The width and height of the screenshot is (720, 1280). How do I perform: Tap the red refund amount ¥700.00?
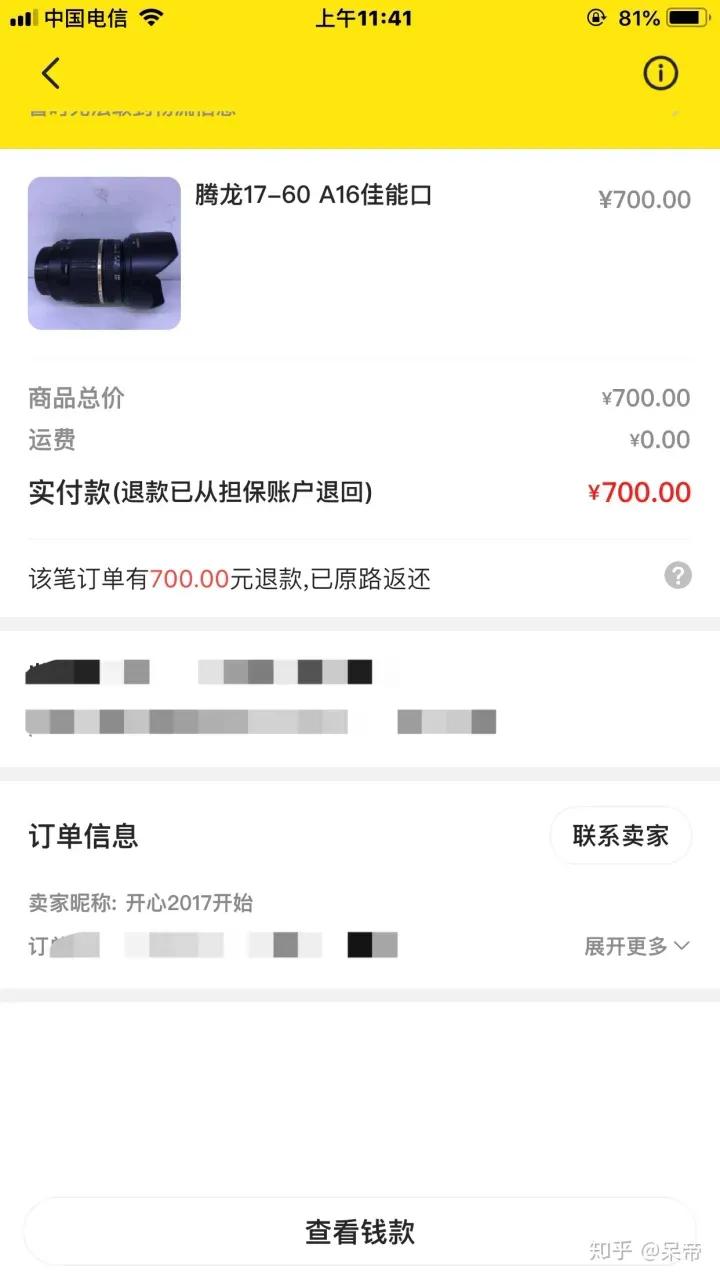click(x=638, y=492)
